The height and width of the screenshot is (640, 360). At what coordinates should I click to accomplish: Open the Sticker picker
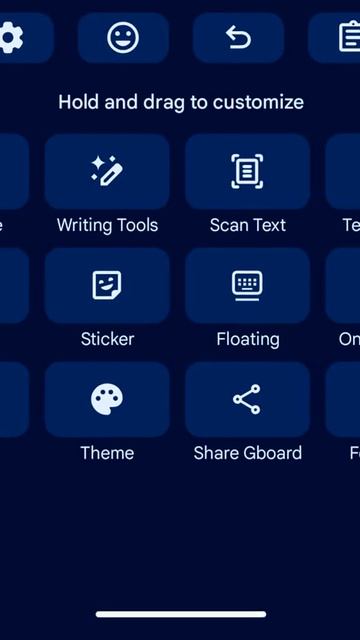pyautogui.click(x=107, y=285)
